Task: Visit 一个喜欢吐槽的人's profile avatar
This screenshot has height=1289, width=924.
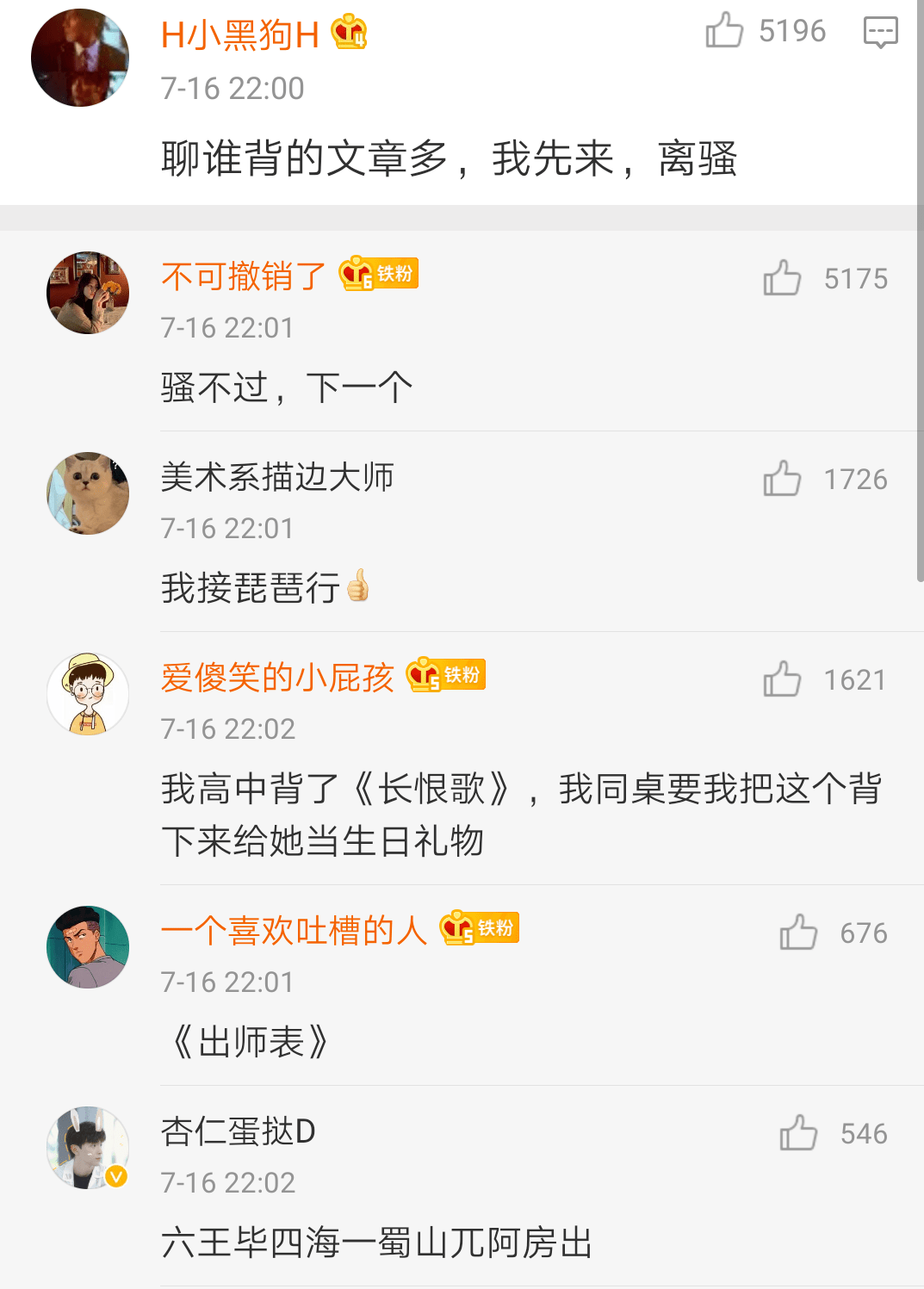Action: click(88, 946)
